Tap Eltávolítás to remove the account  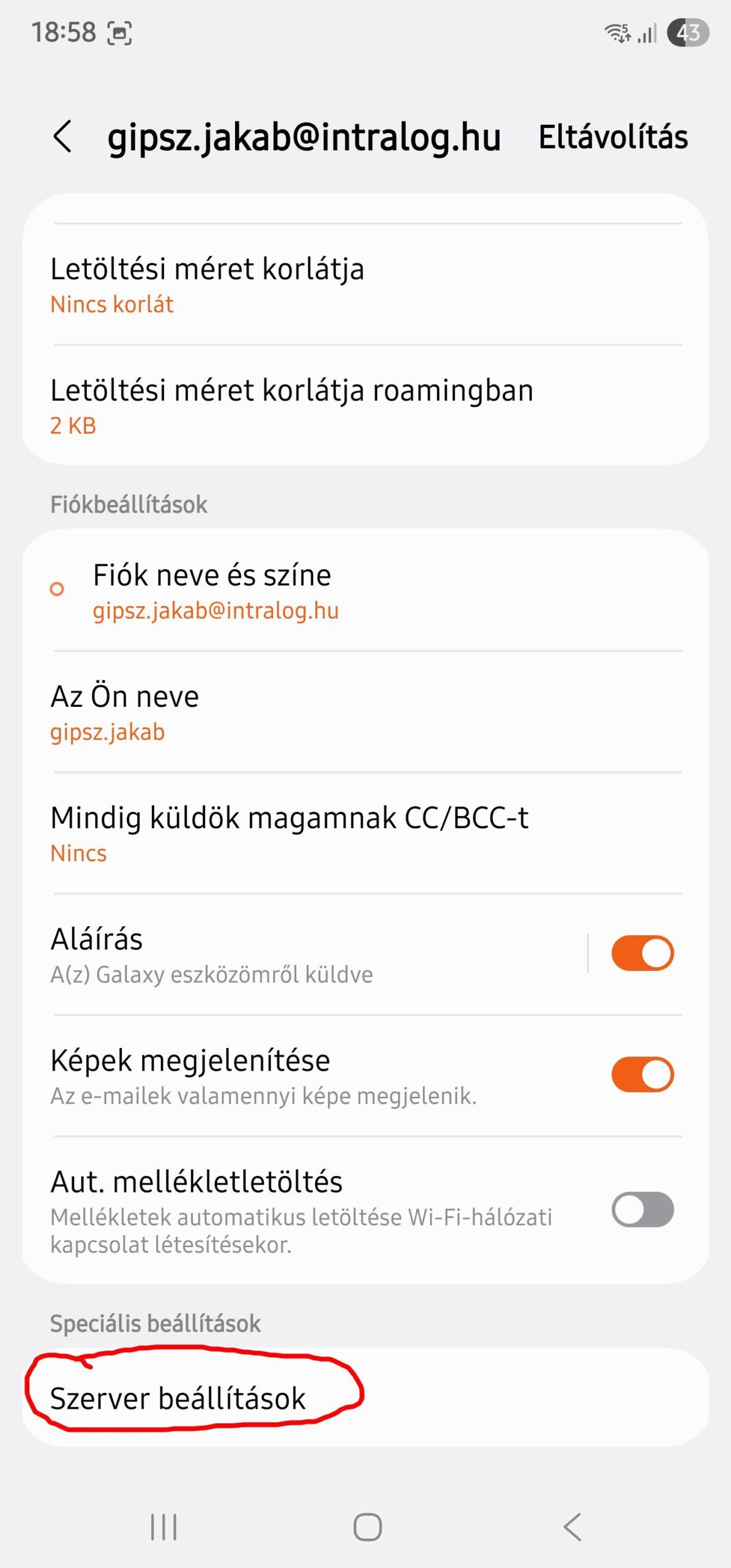(x=613, y=137)
